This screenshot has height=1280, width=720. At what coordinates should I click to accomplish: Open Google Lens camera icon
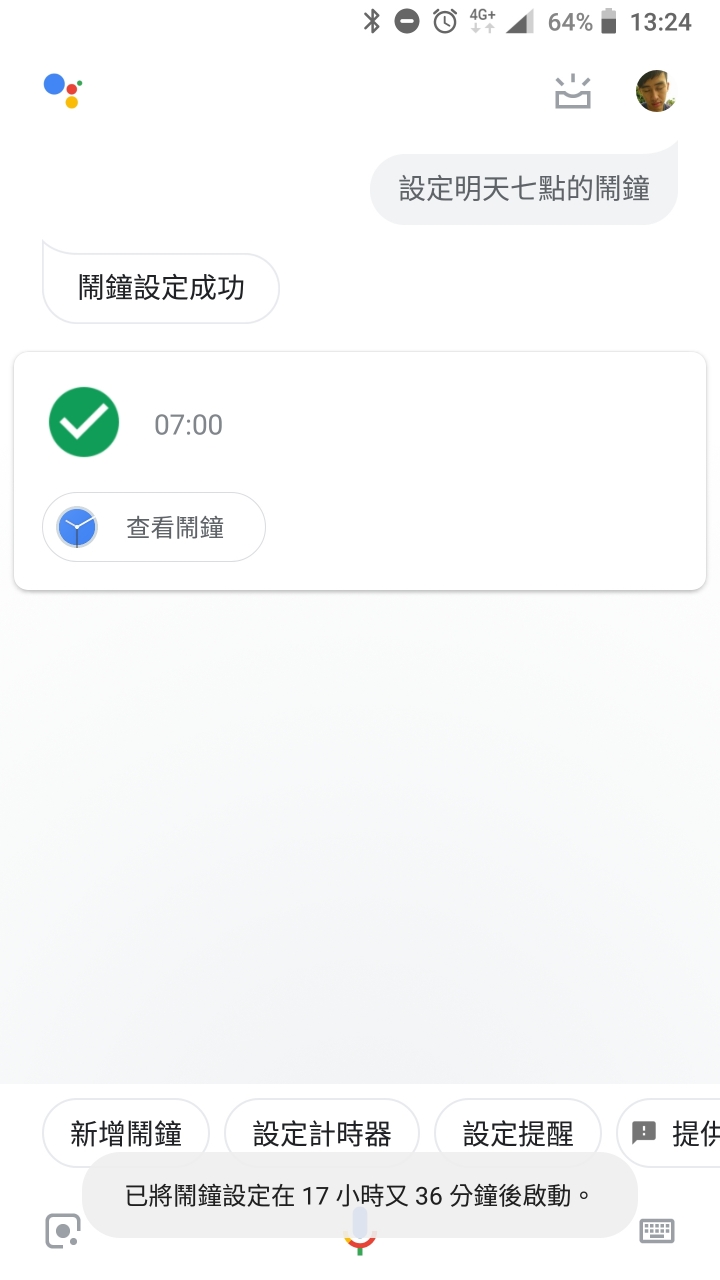(62, 1230)
